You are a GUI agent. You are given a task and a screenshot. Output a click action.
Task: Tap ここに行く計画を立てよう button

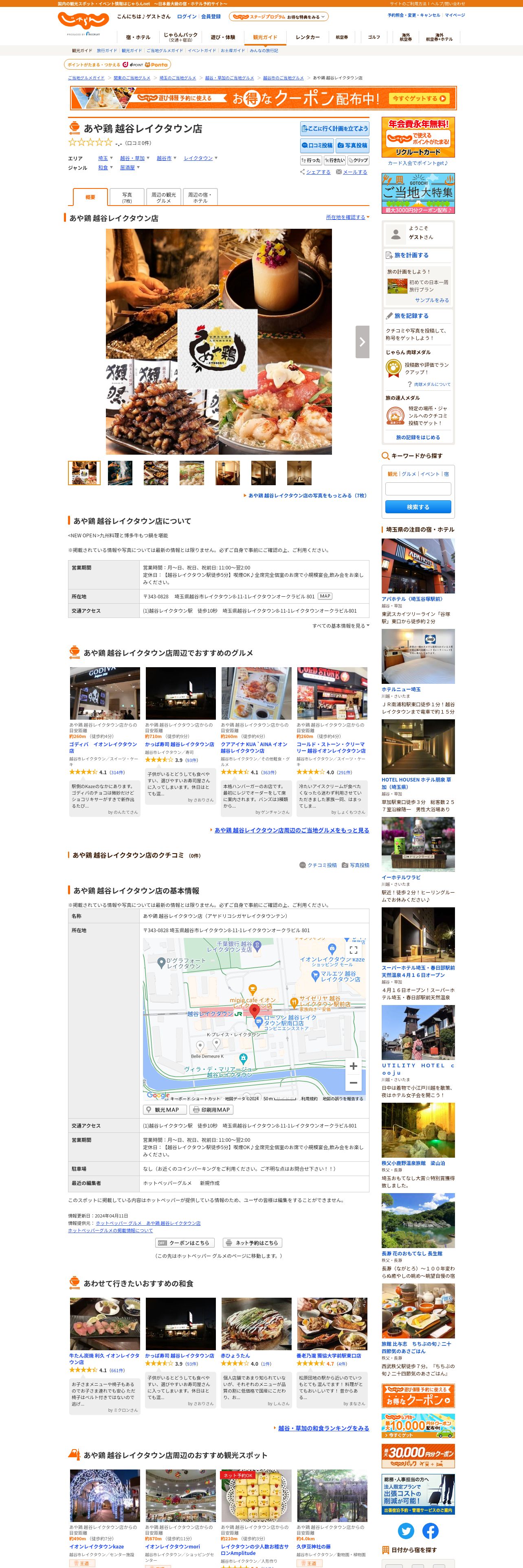point(334,129)
